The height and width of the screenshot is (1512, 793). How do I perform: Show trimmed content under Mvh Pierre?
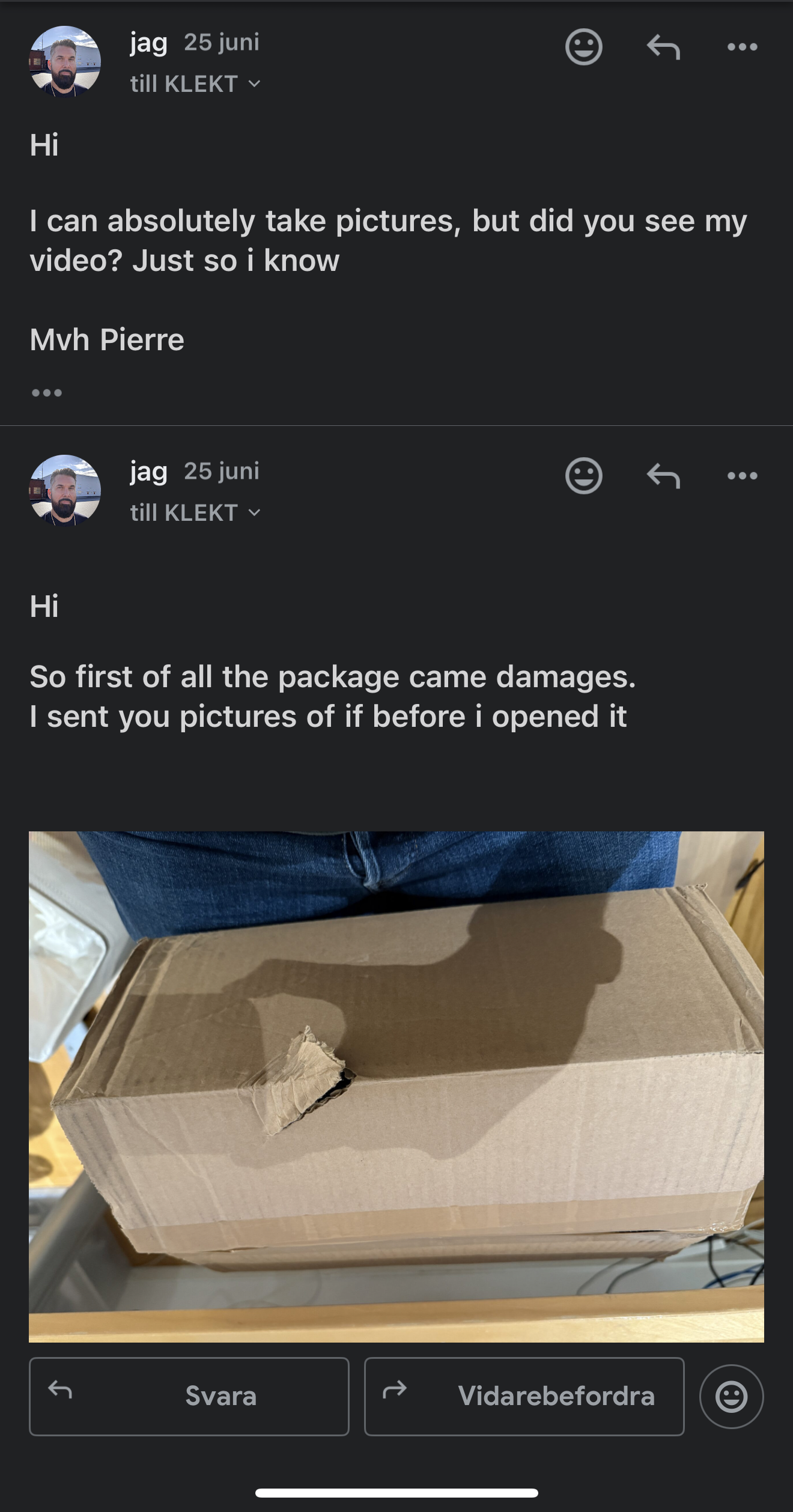pyautogui.click(x=47, y=393)
